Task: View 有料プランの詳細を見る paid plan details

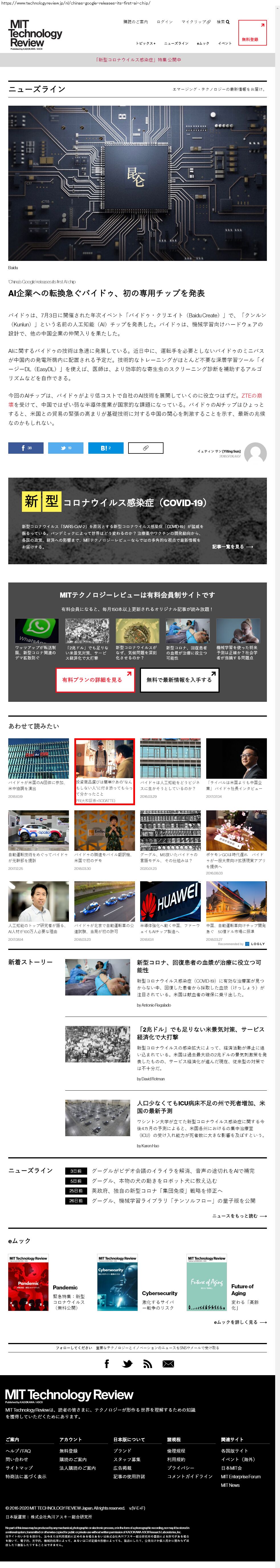Action: pos(95,679)
